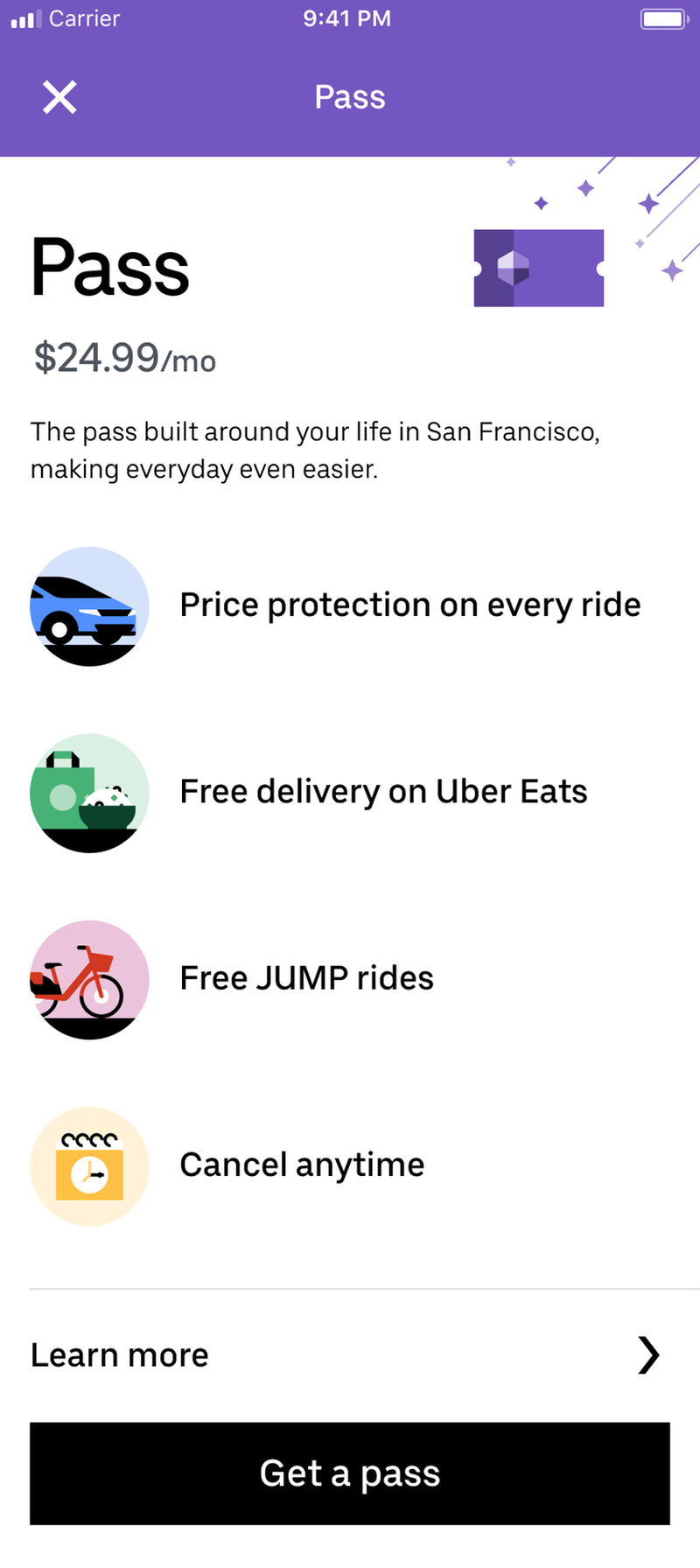Open the Learn more row
The height and width of the screenshot is (1568, 700).
350,1354
